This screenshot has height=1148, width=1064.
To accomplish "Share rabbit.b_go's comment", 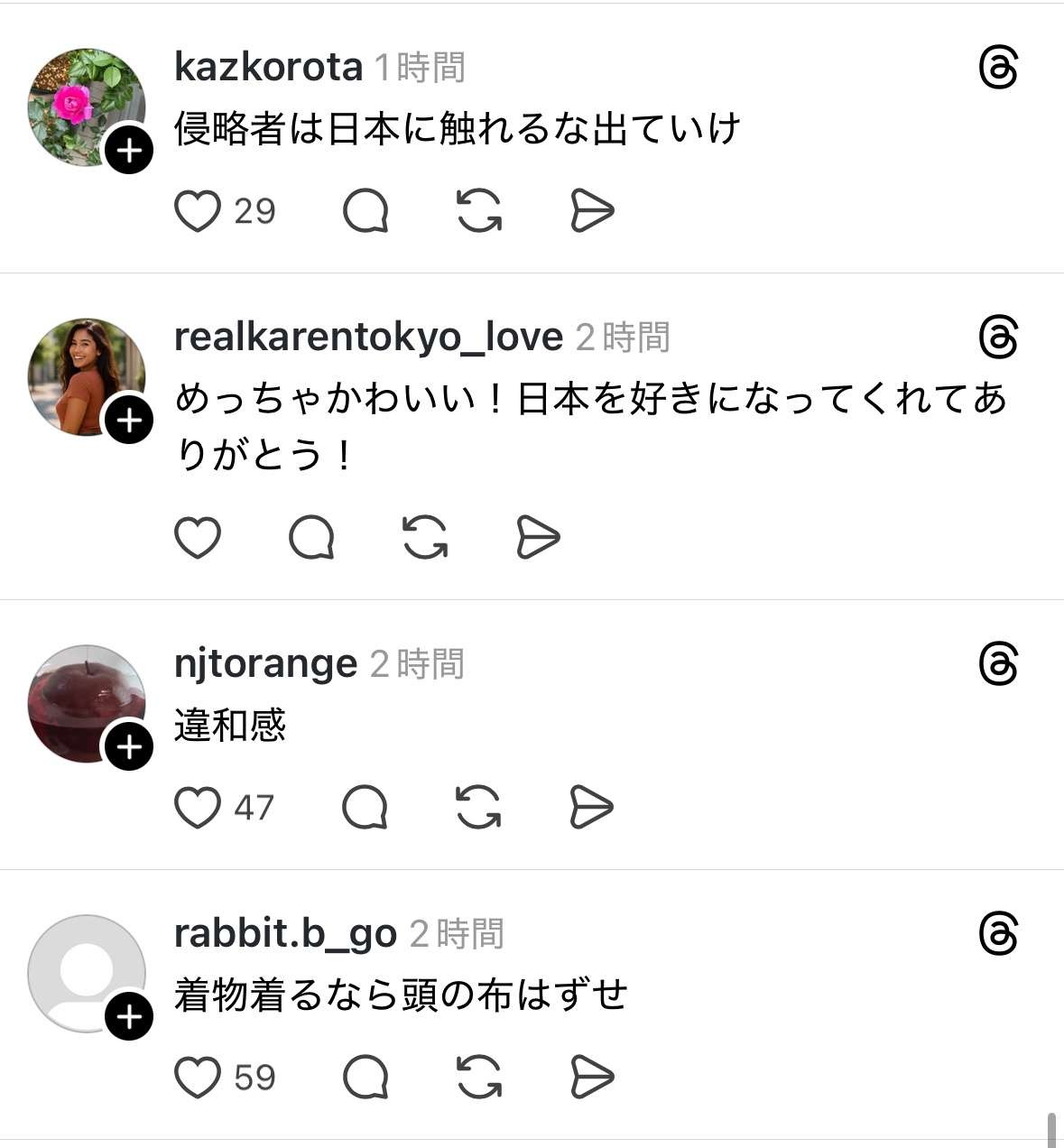I will coord(592,1078).
